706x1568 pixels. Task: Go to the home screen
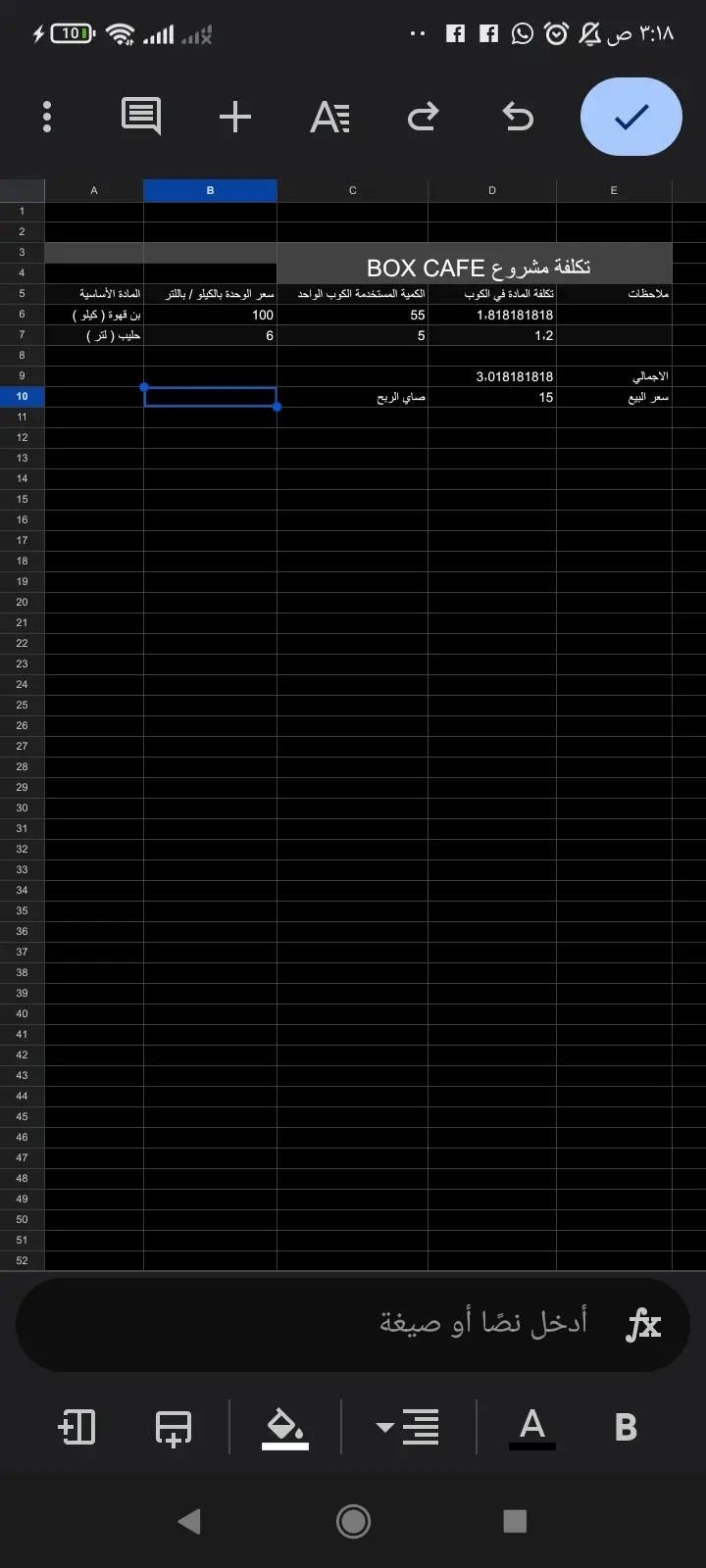353,1521
